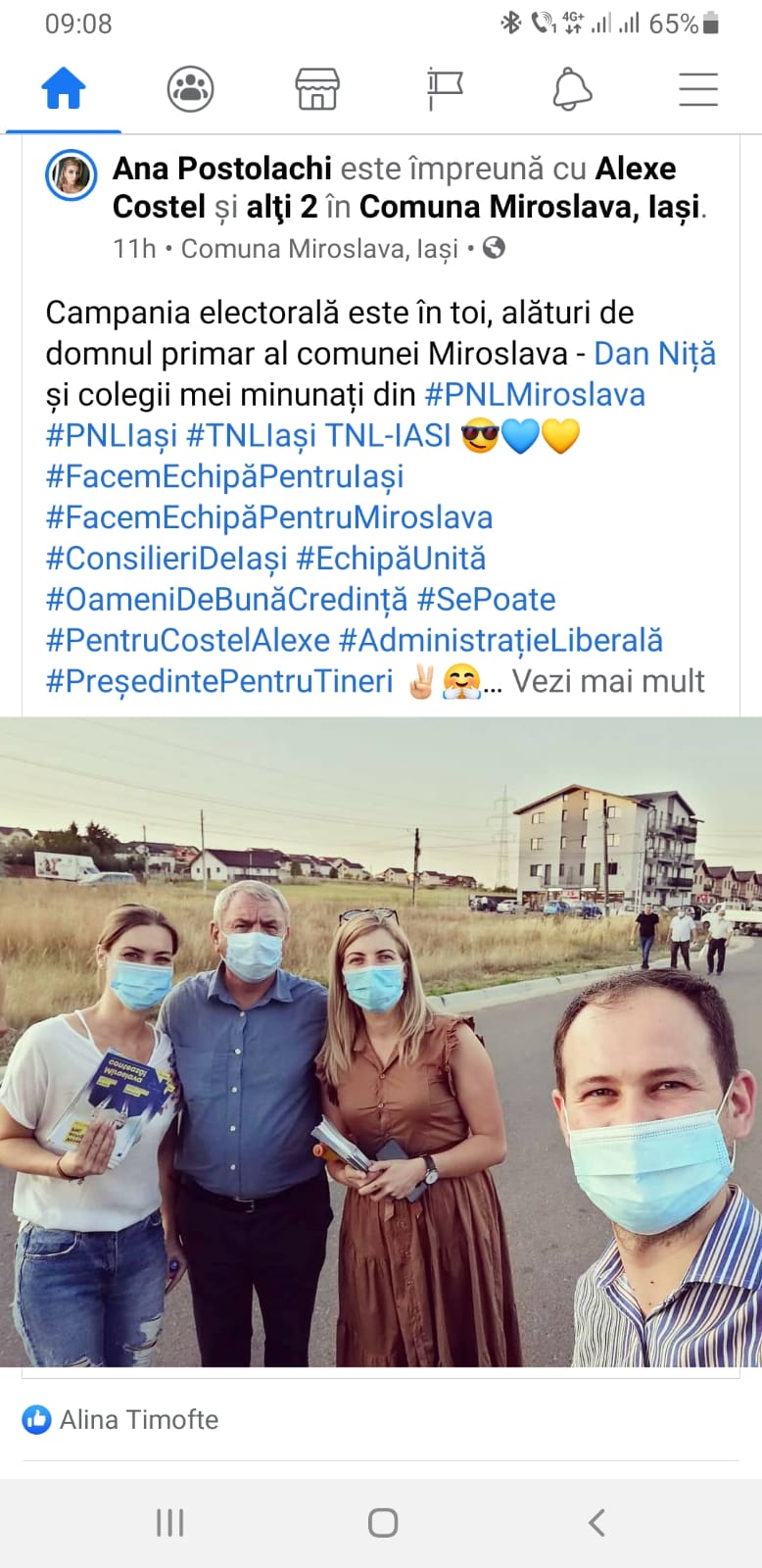762x1568 pixels.
Task: Open the notifications bell
Action: click(572, 89)
